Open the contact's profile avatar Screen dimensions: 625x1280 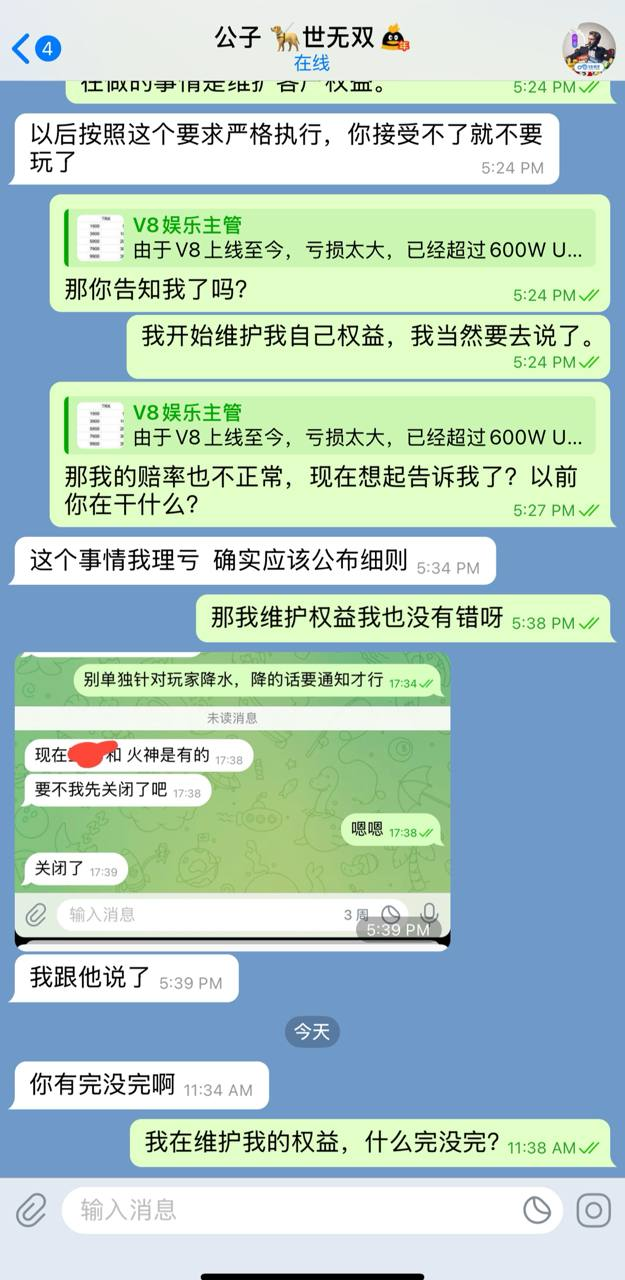click(x=588, y=48)
